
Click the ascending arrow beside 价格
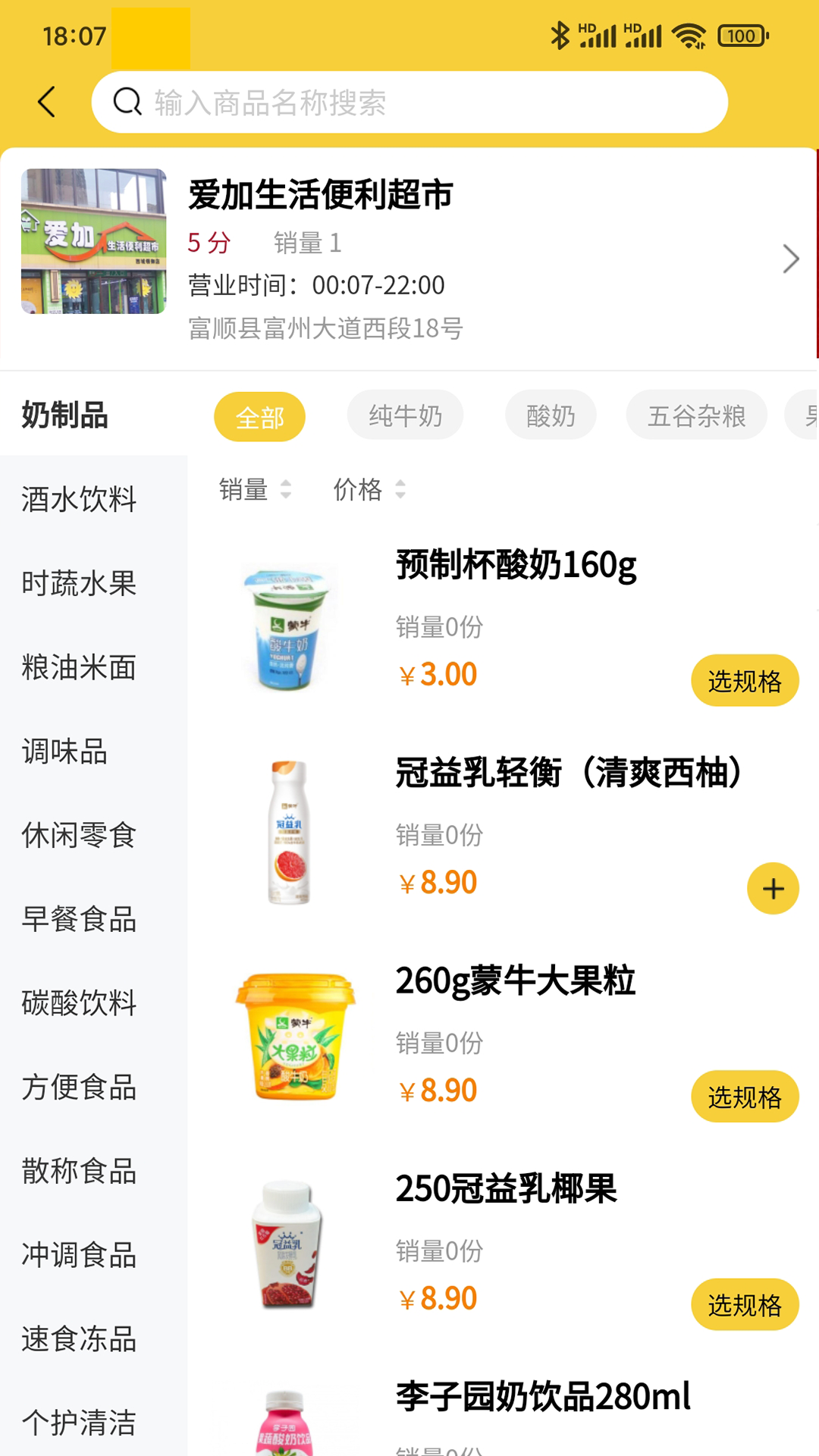[400, 485]
